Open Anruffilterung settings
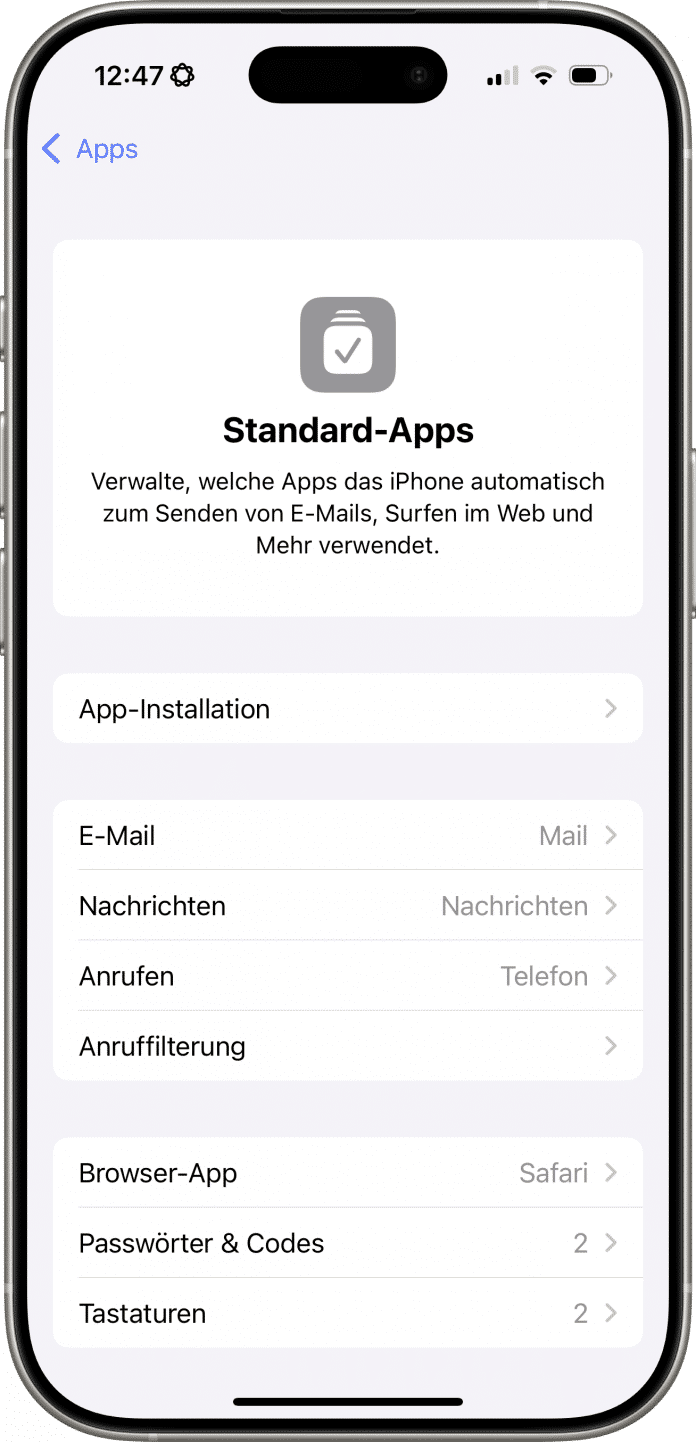The image size is (696, 1442). pyautogui.click(x=347, y=1046)
